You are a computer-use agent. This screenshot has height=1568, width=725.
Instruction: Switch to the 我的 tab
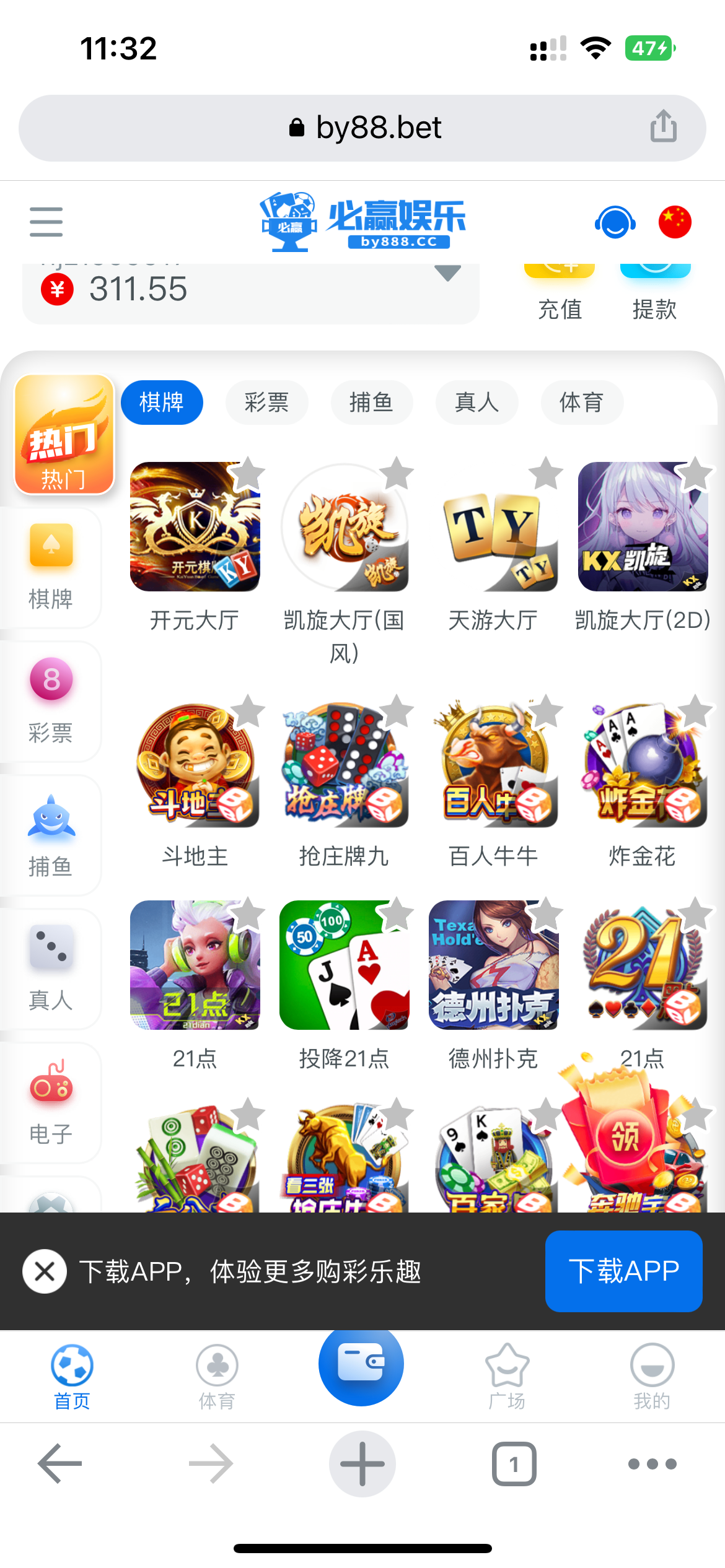(652, 1376)
